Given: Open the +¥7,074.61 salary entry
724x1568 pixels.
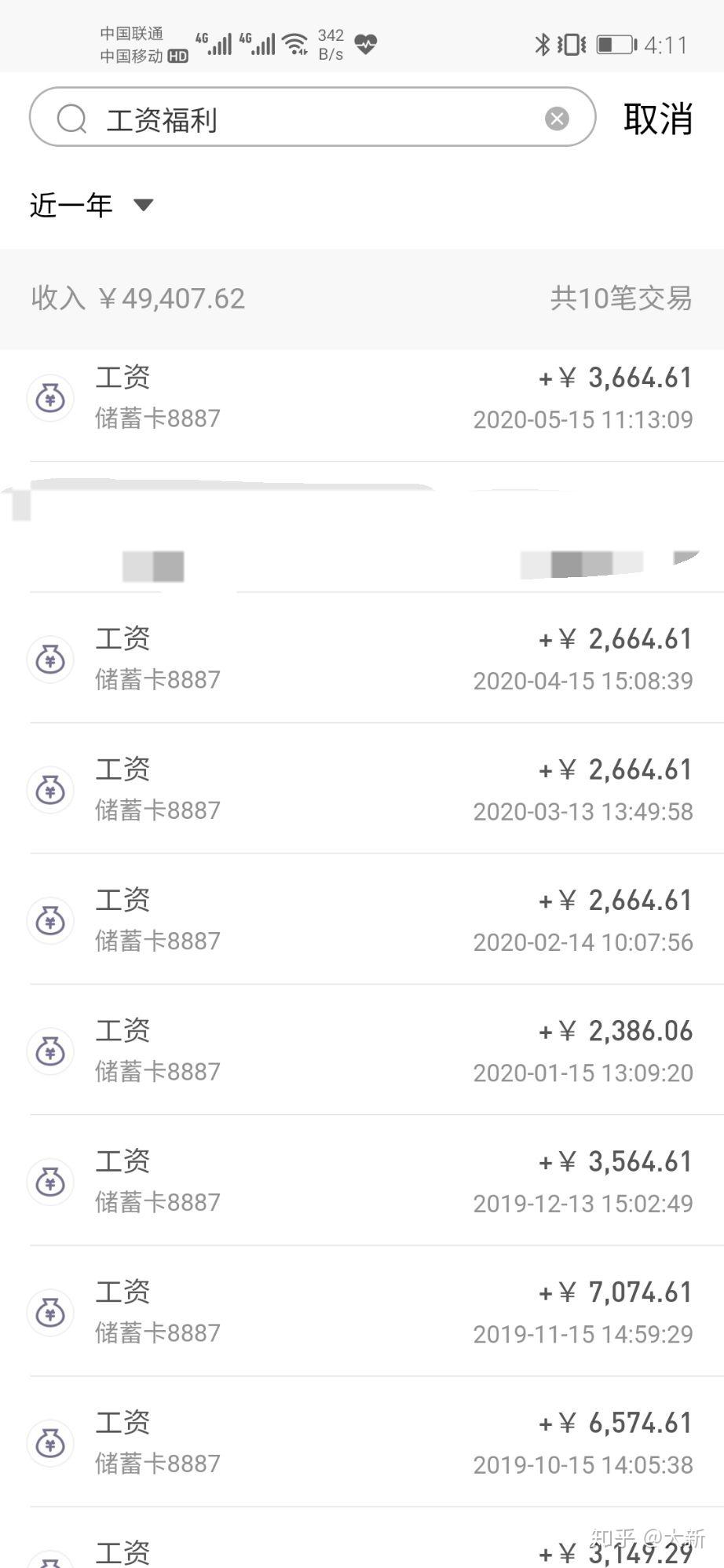Looking at the screenshot, I should [x=361, y=1311].
